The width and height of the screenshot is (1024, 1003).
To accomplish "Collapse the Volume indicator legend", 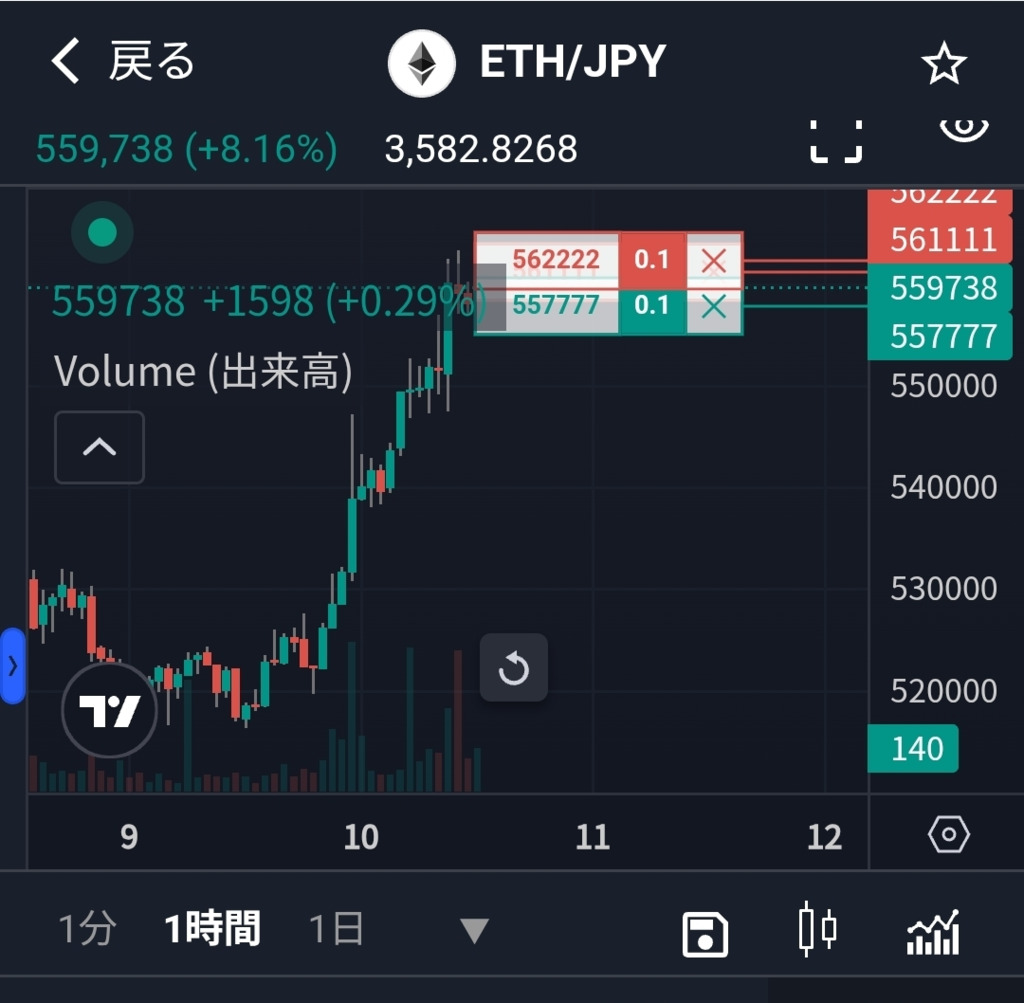I will click(99, 447).
